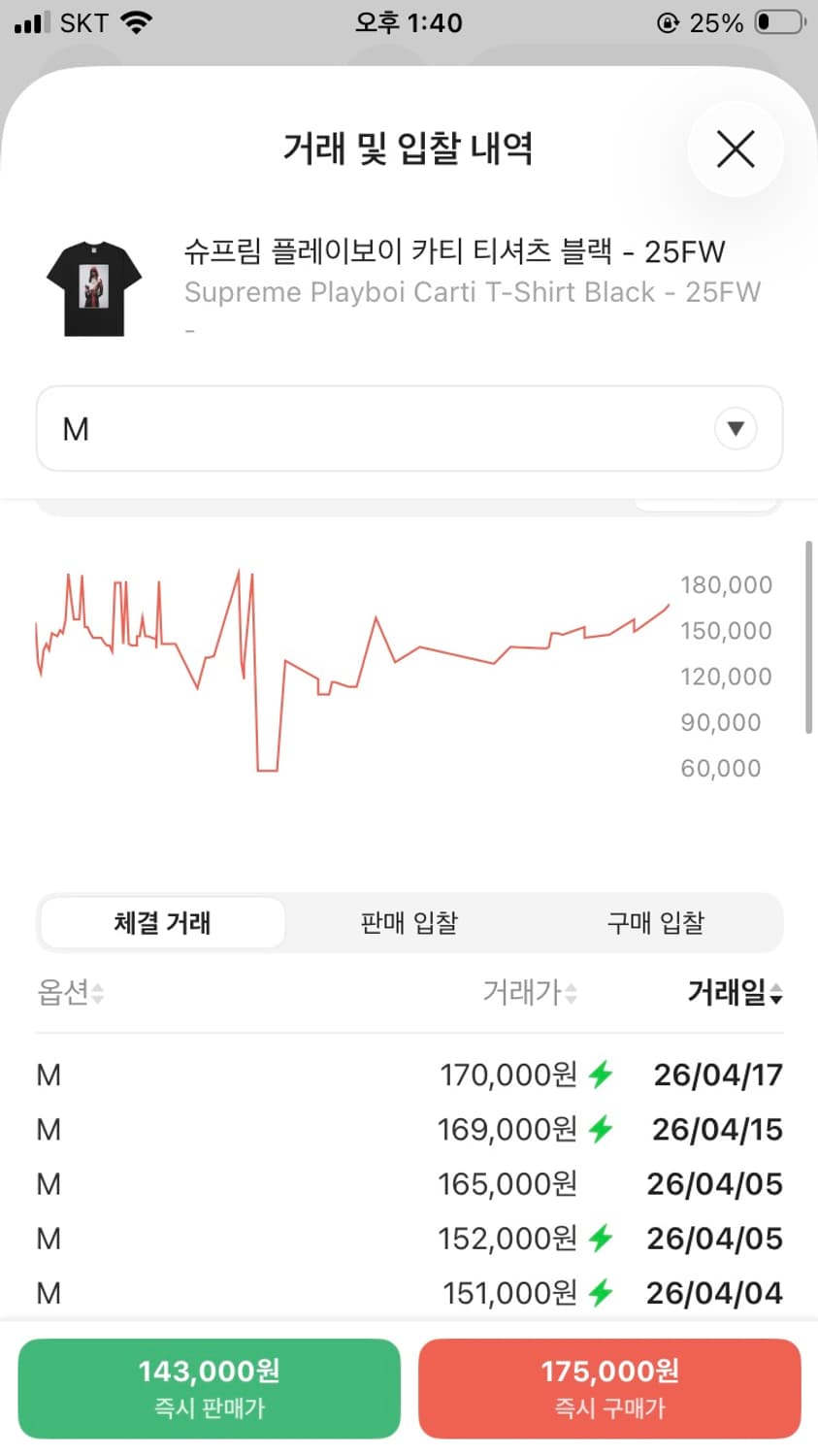
Task: Select the 165,000원 trade row dated 26/04/05
Action: coord(408,1183)
